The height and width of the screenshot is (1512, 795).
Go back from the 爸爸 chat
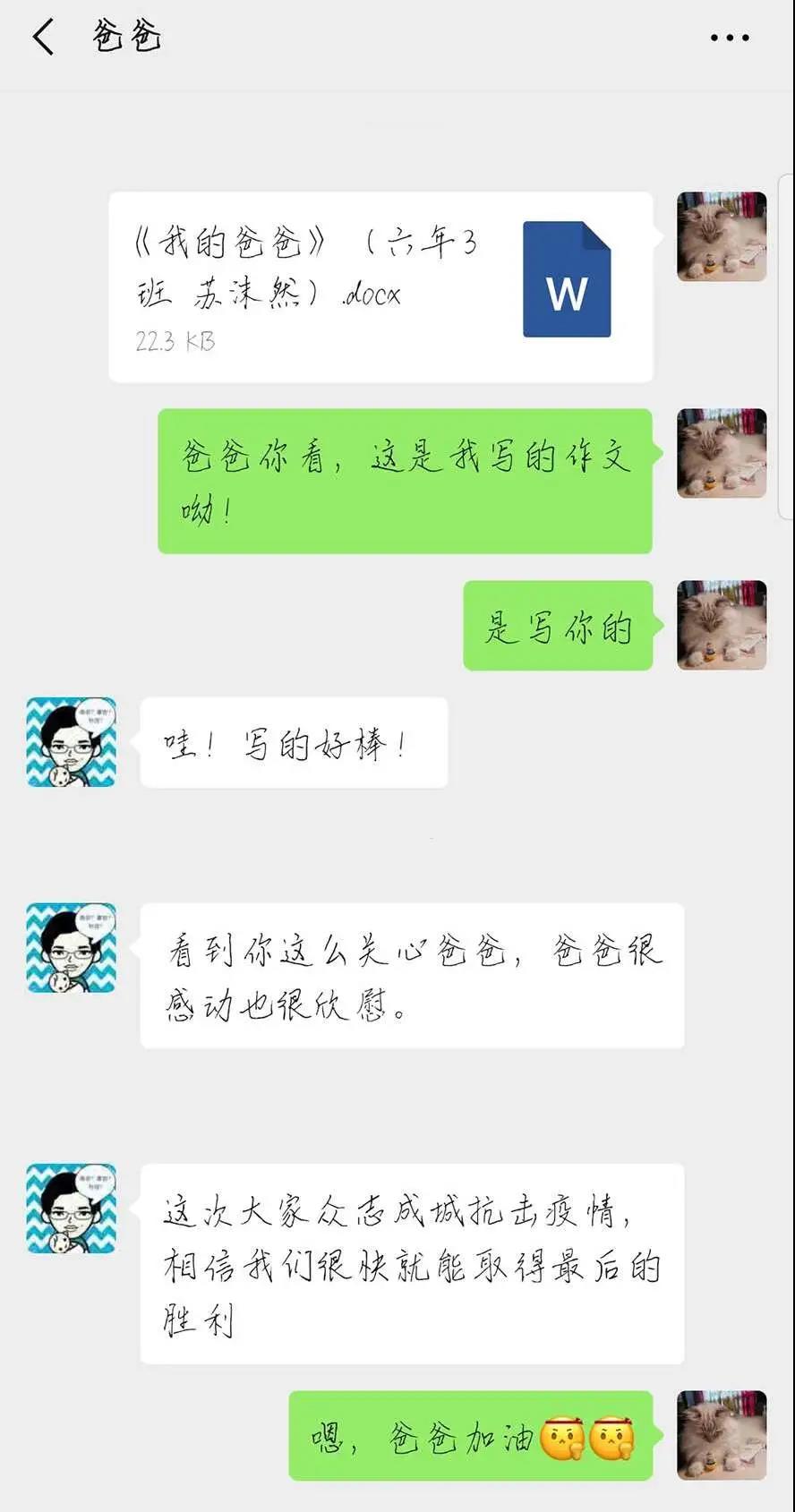[x=43, y=38]
